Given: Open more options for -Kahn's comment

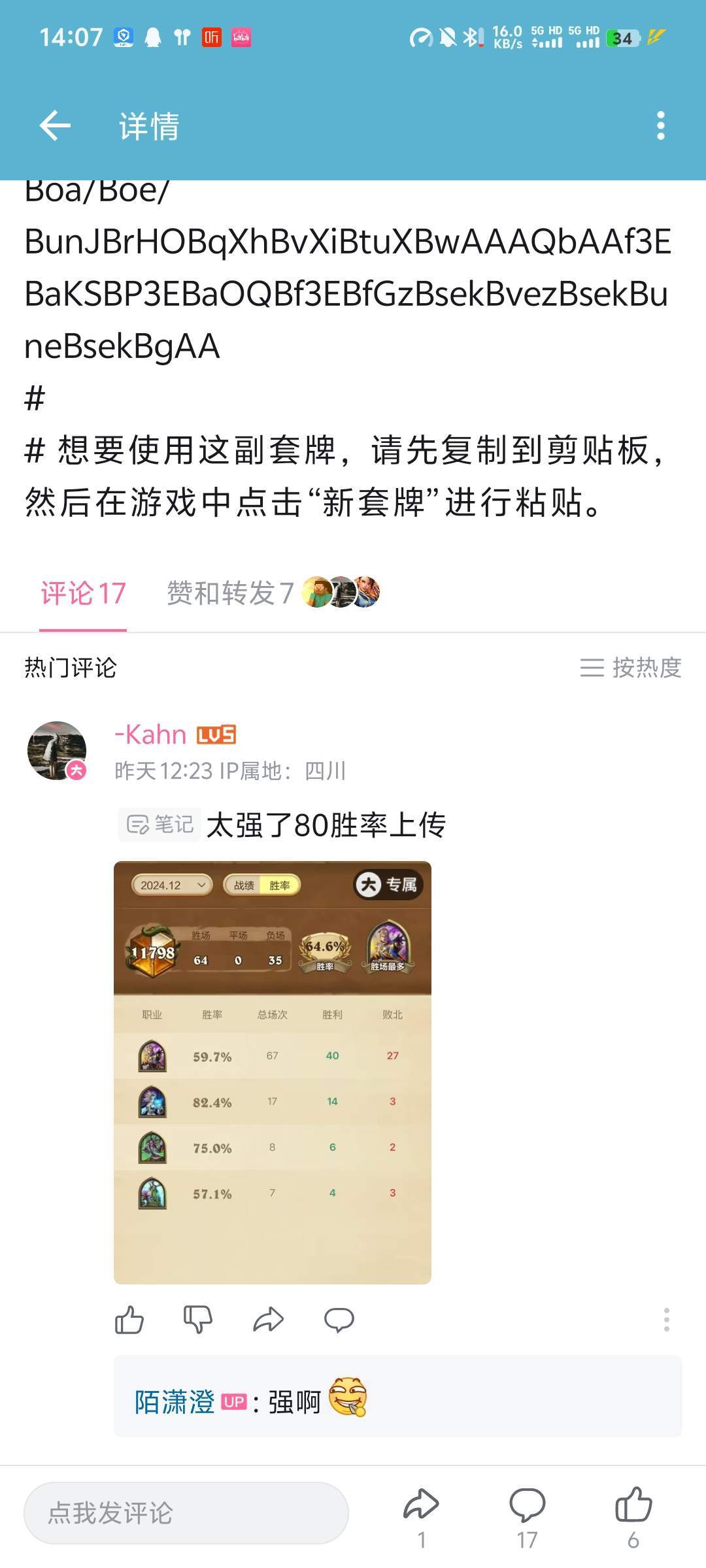Looking at the screenshot, I should 666,1320.
